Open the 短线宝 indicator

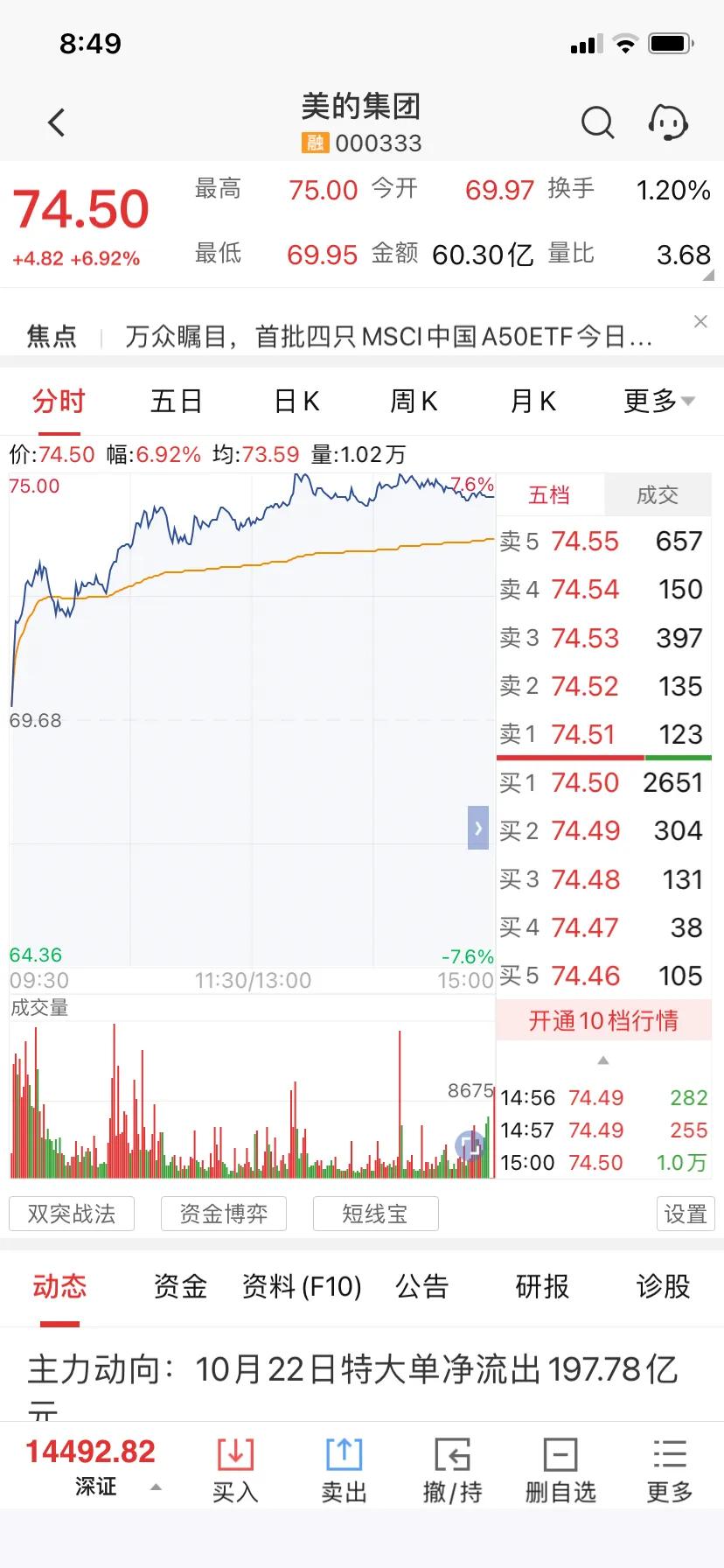[x=375, y=1214]
